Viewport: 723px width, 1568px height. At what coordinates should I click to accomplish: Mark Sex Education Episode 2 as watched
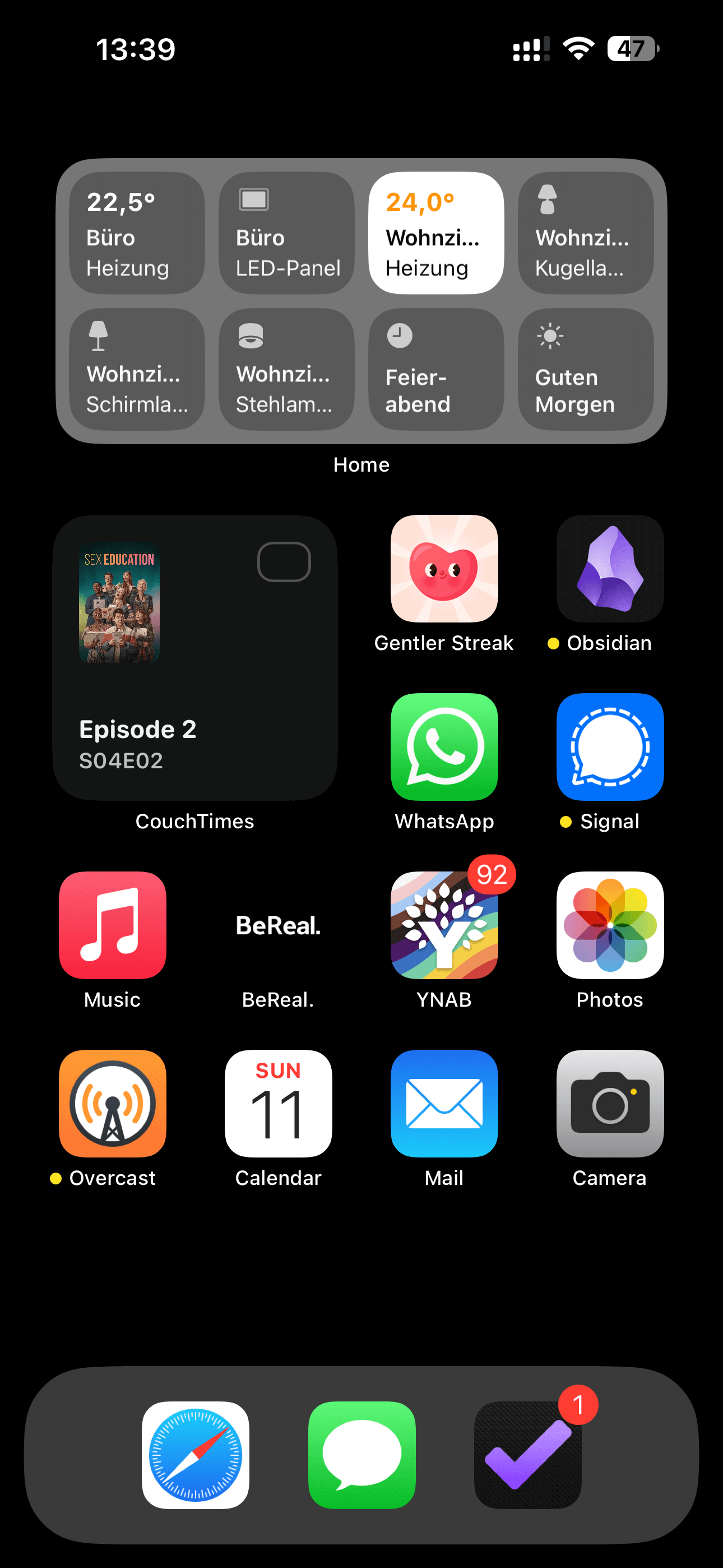pos(284,562)
